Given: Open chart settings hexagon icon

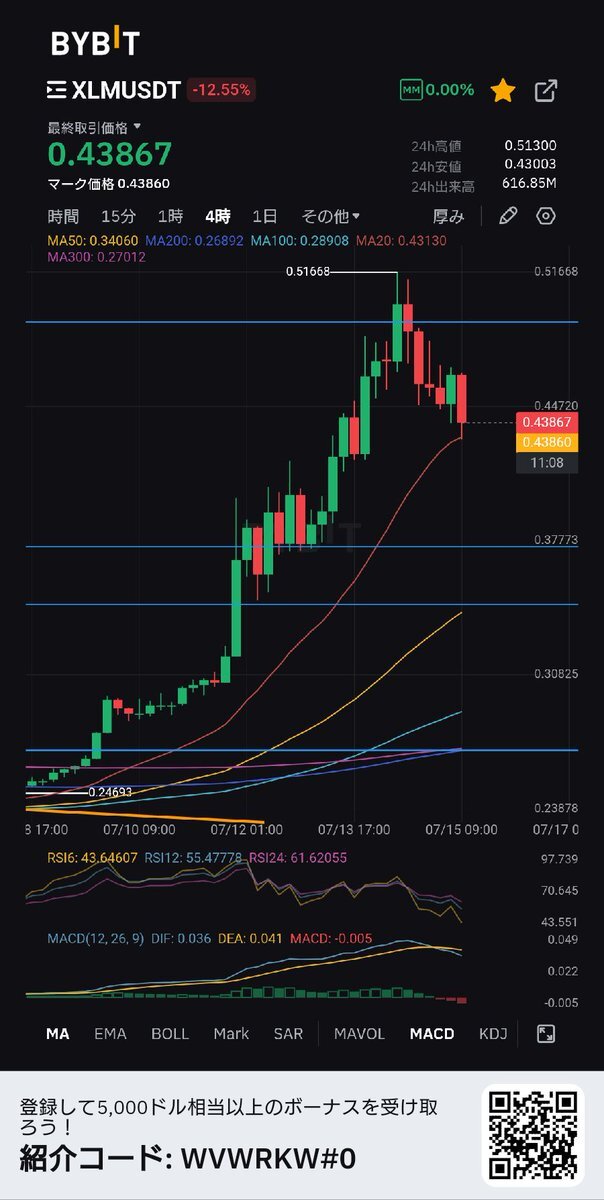Looking at the screenshot, I should tap(546, 216).
